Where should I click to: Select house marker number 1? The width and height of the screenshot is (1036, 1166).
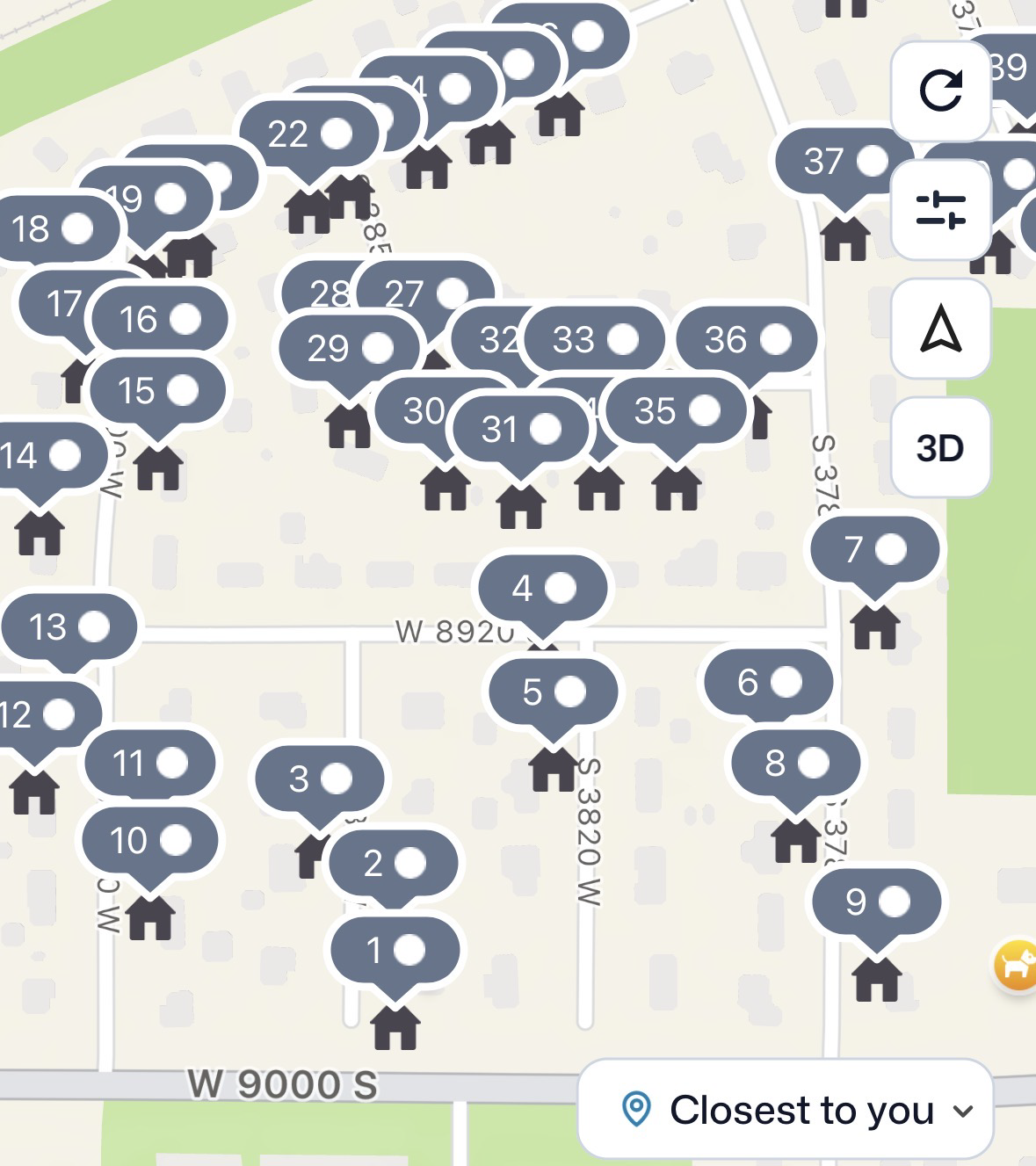tap(395, 950)
